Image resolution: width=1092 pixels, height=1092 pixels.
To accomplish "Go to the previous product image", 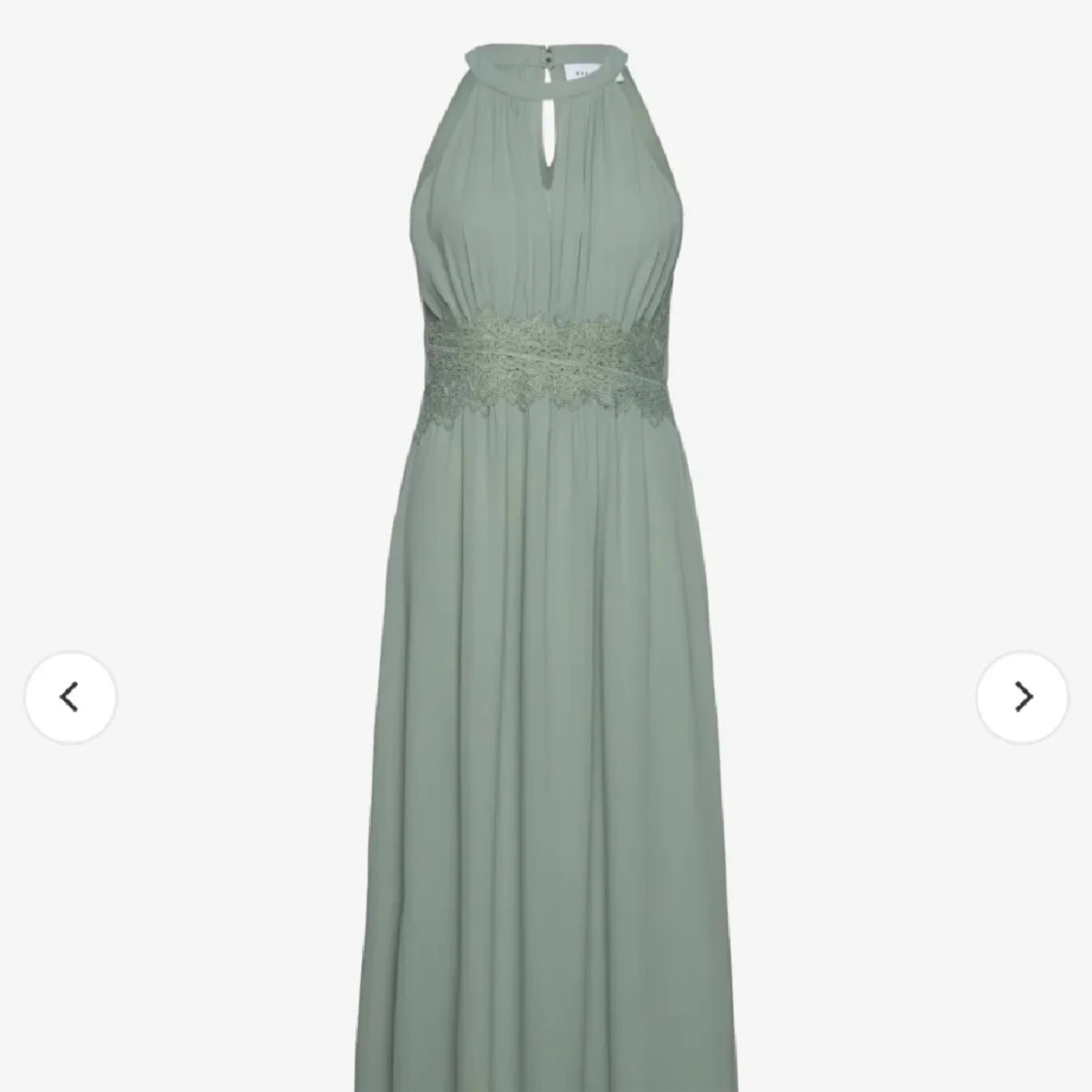I will [x=70, y=697].
